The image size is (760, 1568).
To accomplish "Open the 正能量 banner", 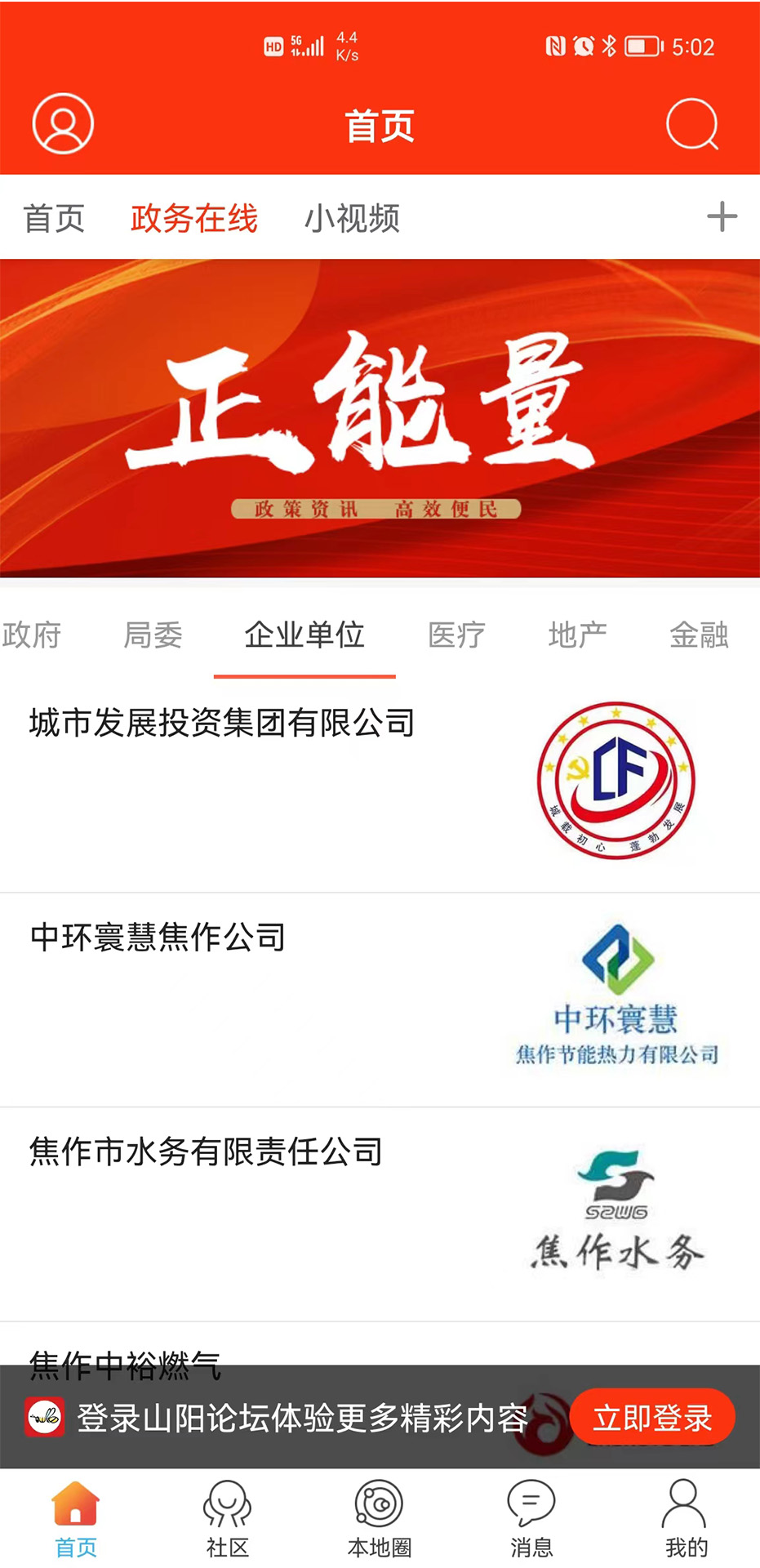I will tap(380, 418).
